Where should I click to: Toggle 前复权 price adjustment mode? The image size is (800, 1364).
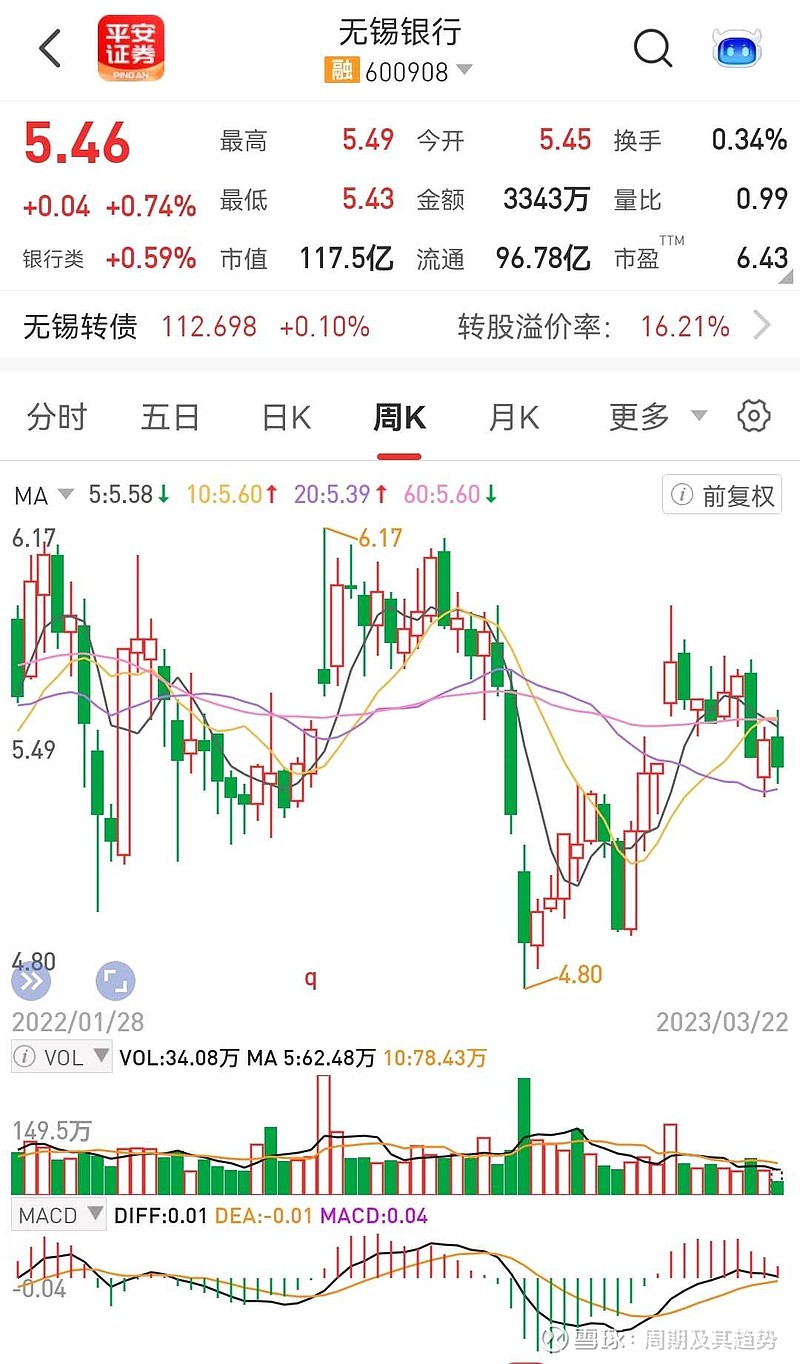click(x=737, y=495)
